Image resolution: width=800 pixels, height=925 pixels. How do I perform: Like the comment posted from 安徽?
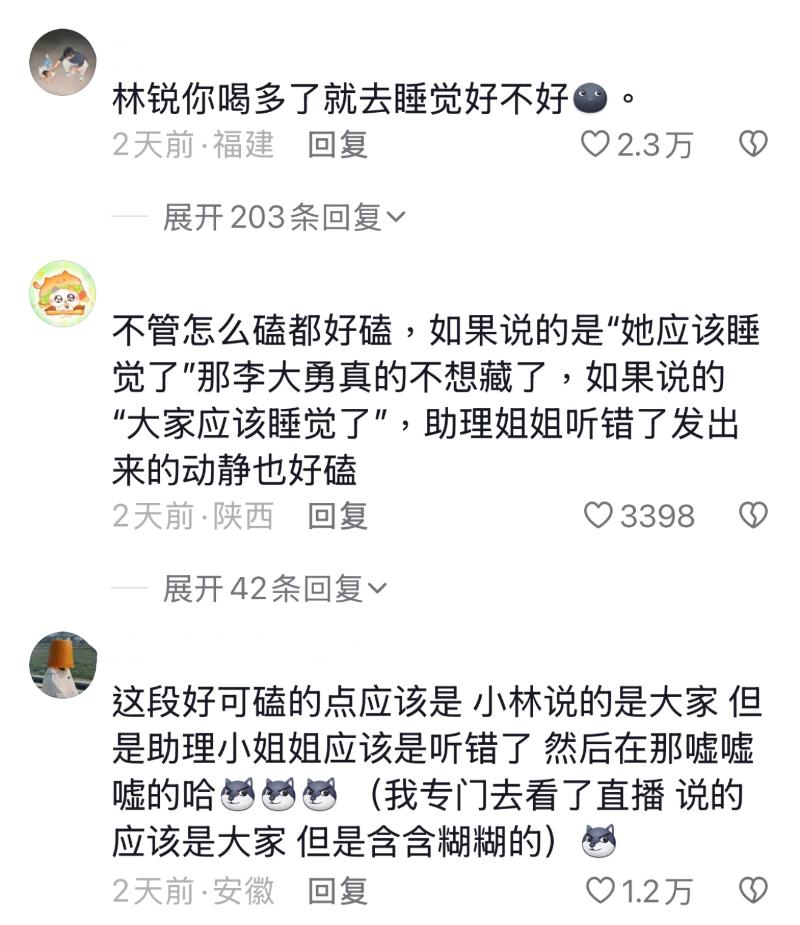point(599,890)
